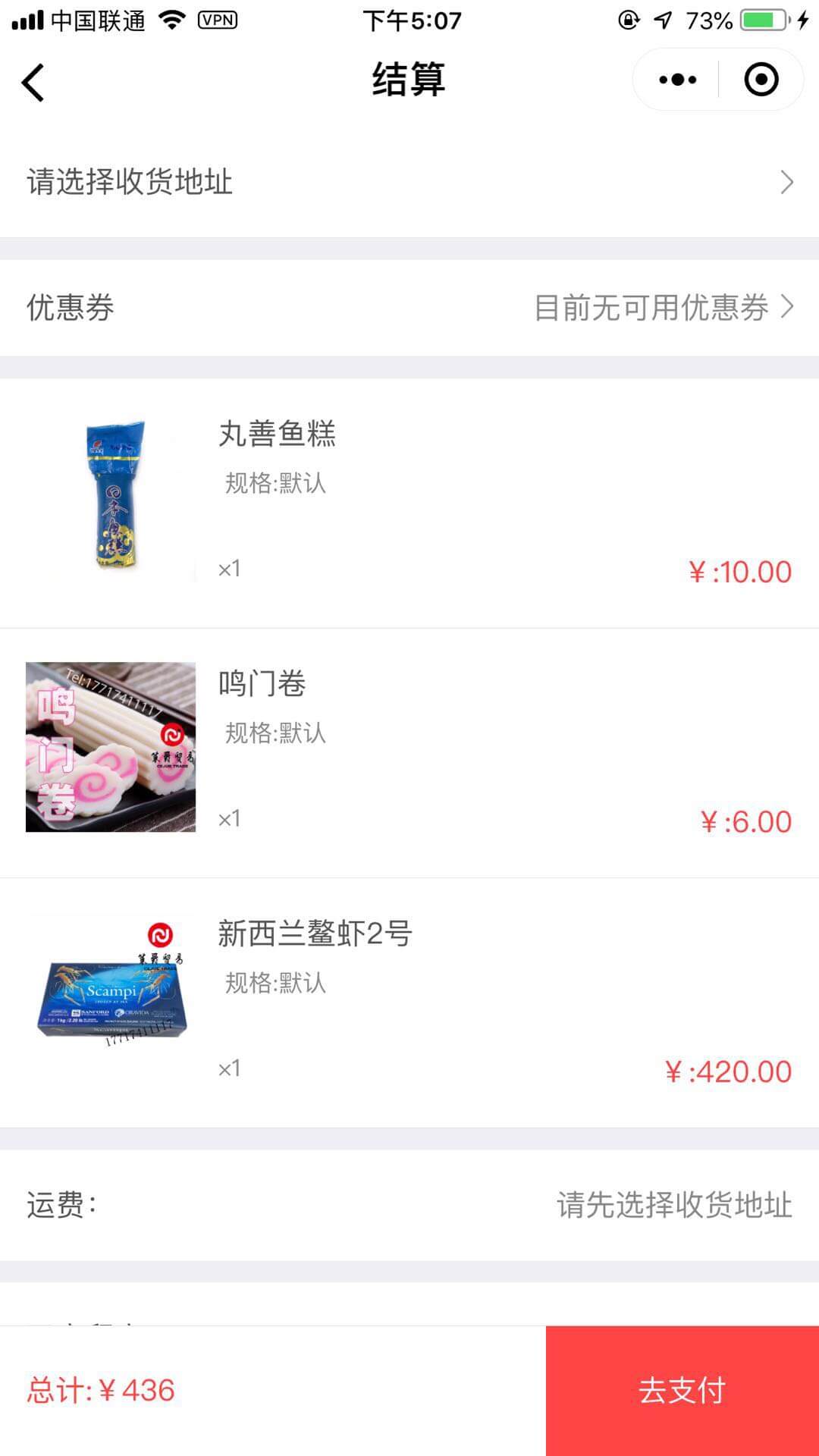The image size is (819, 1456).
Task: Open the 新西兰鳌虾2号 product item
Action: (x=409, y=1001)
